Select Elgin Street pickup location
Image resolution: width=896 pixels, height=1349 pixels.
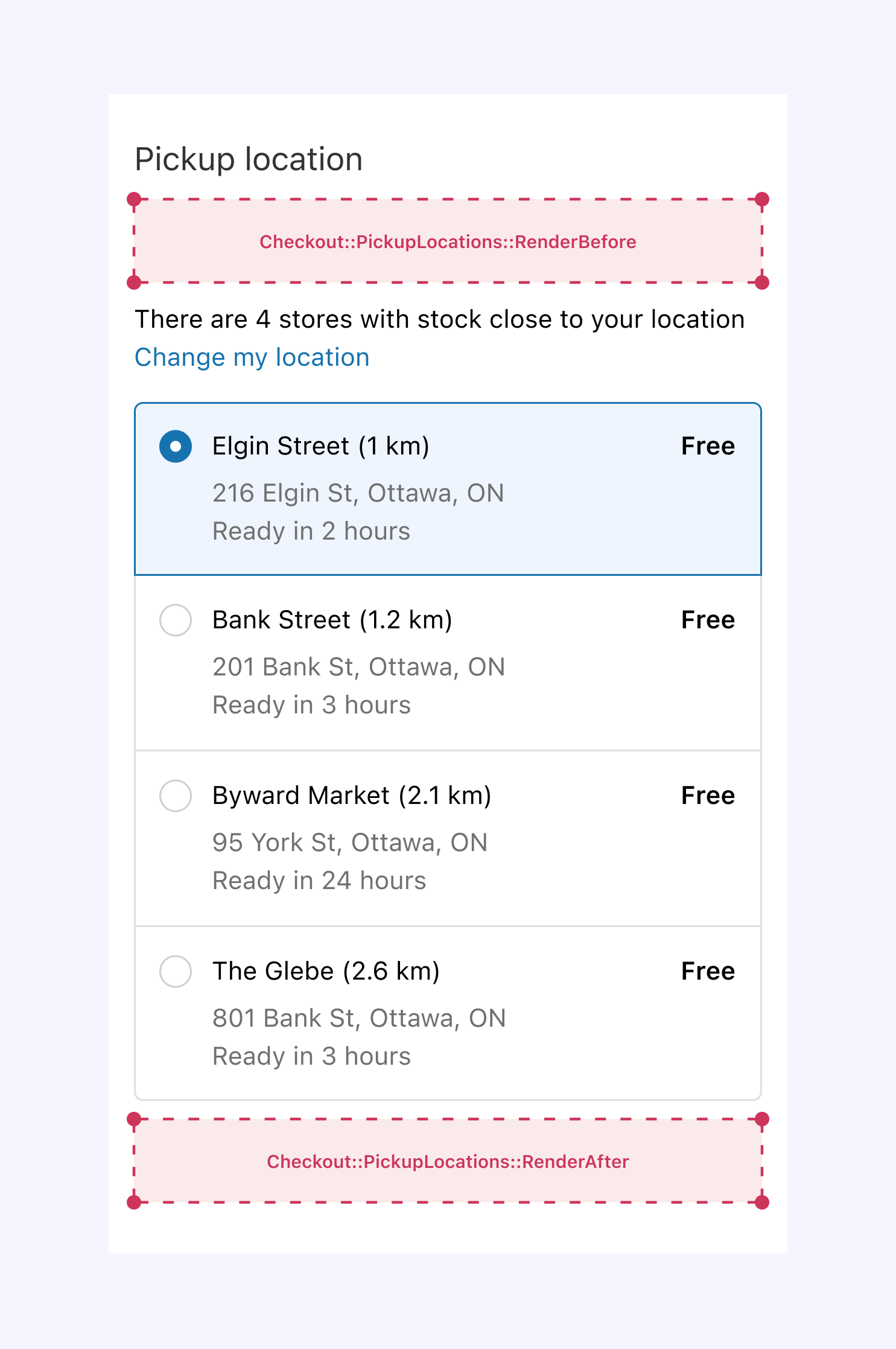(x=176, y=447)
